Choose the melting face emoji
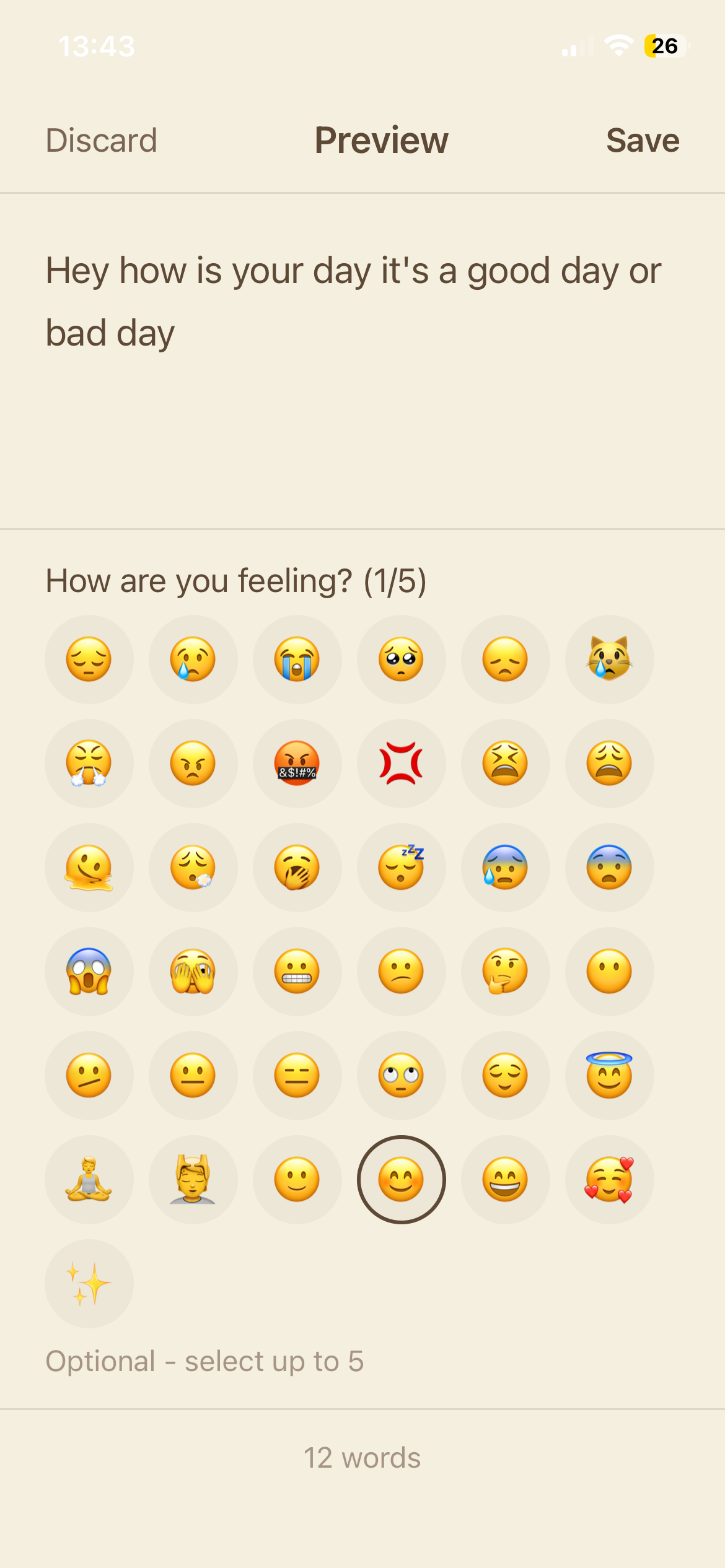The width and height of the screenshot is (725, 1568). (x=89, y=867)
